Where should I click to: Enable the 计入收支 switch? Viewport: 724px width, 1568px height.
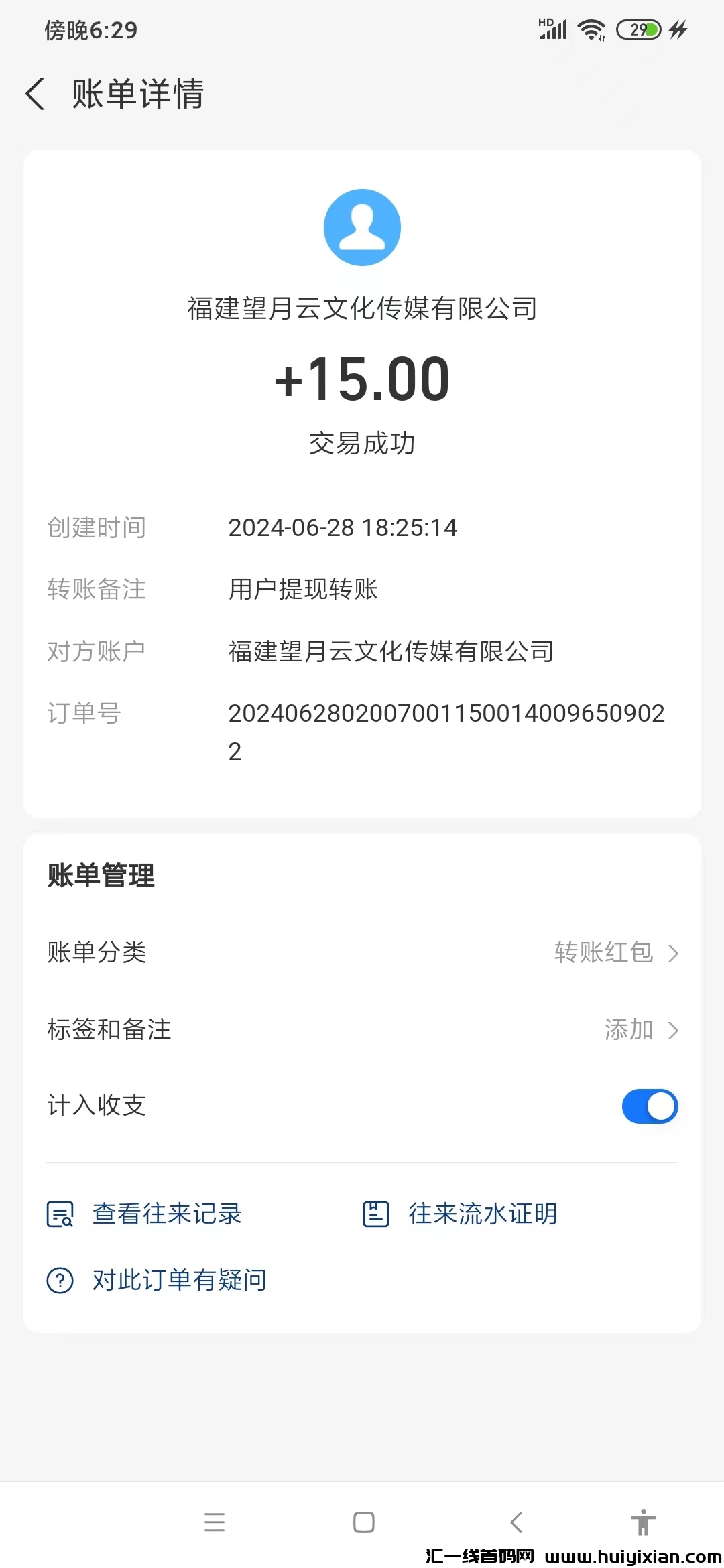649,1106
